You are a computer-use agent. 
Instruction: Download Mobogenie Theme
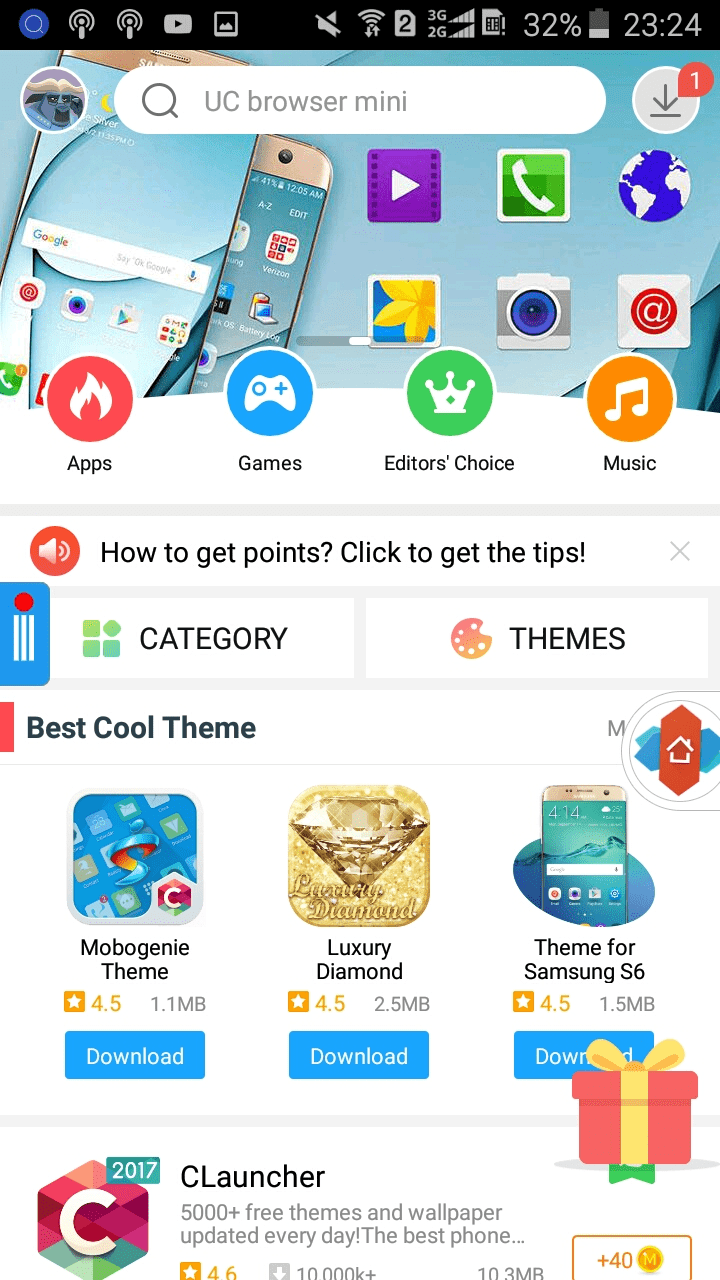(135, 1056)
